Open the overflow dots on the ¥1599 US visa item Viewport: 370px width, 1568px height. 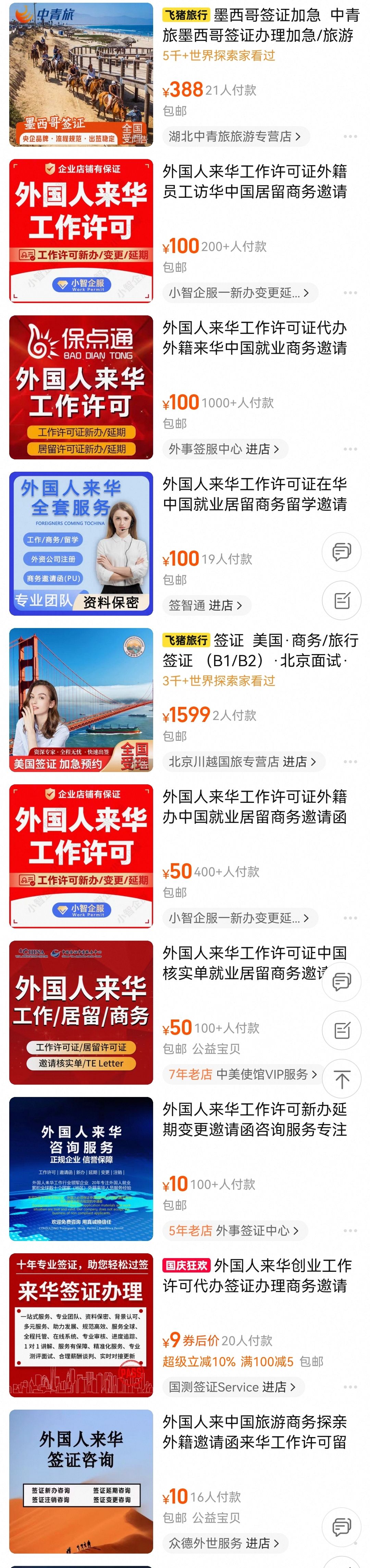click(350, 761)
